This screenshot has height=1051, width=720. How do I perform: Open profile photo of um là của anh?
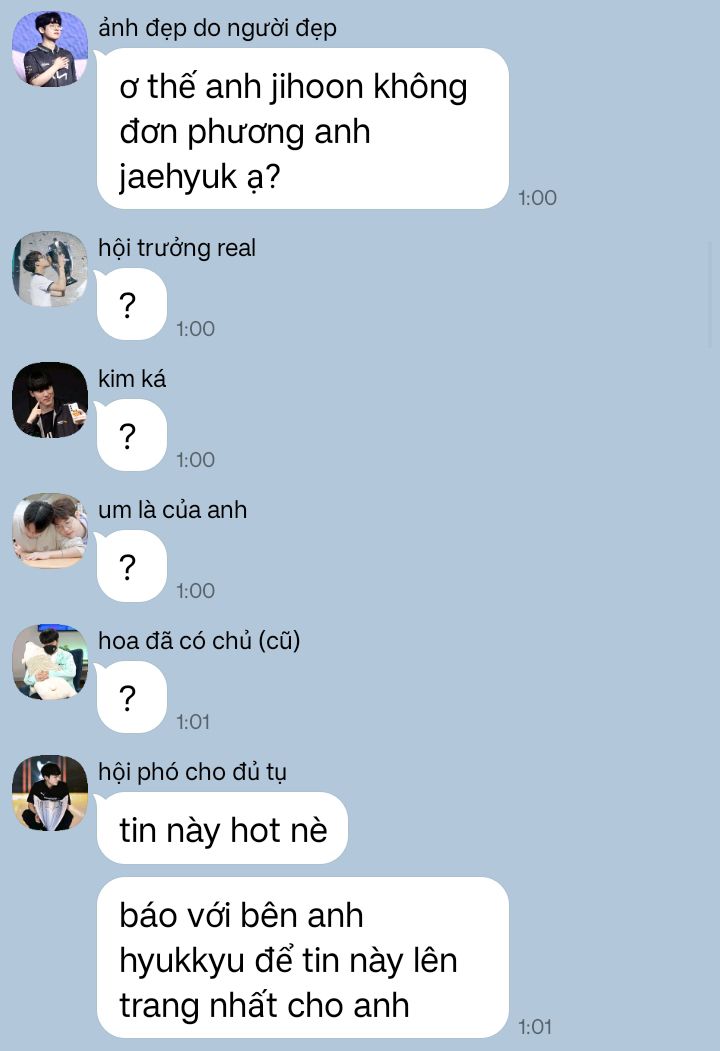coord(49,531)
